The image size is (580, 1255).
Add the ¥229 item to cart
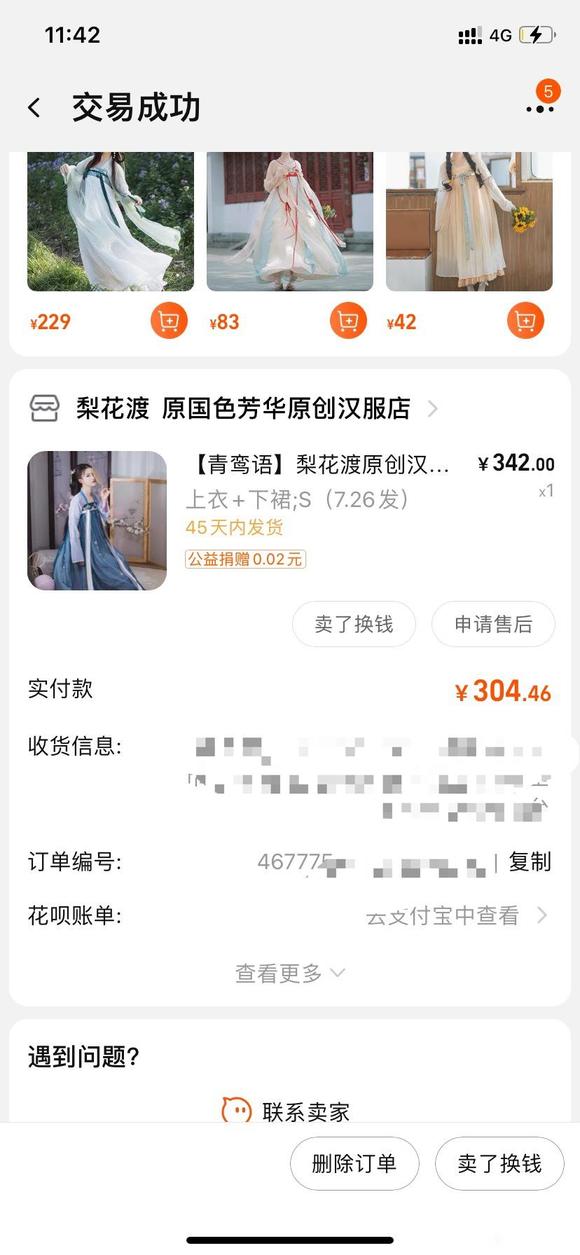pos(169,321)
